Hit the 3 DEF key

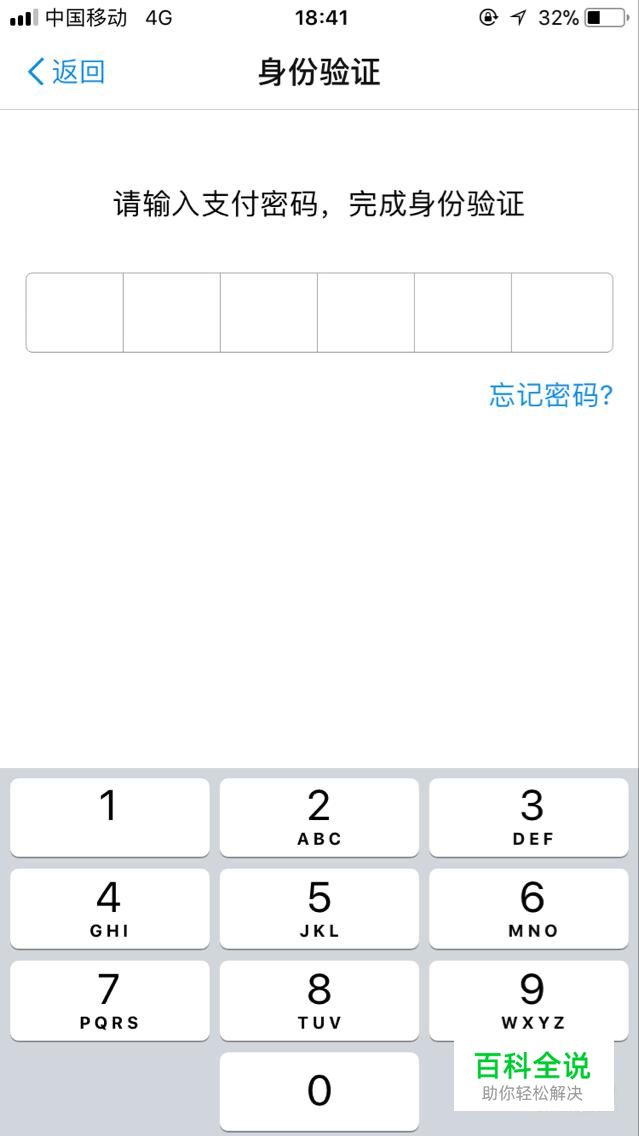tap(530, 817)
